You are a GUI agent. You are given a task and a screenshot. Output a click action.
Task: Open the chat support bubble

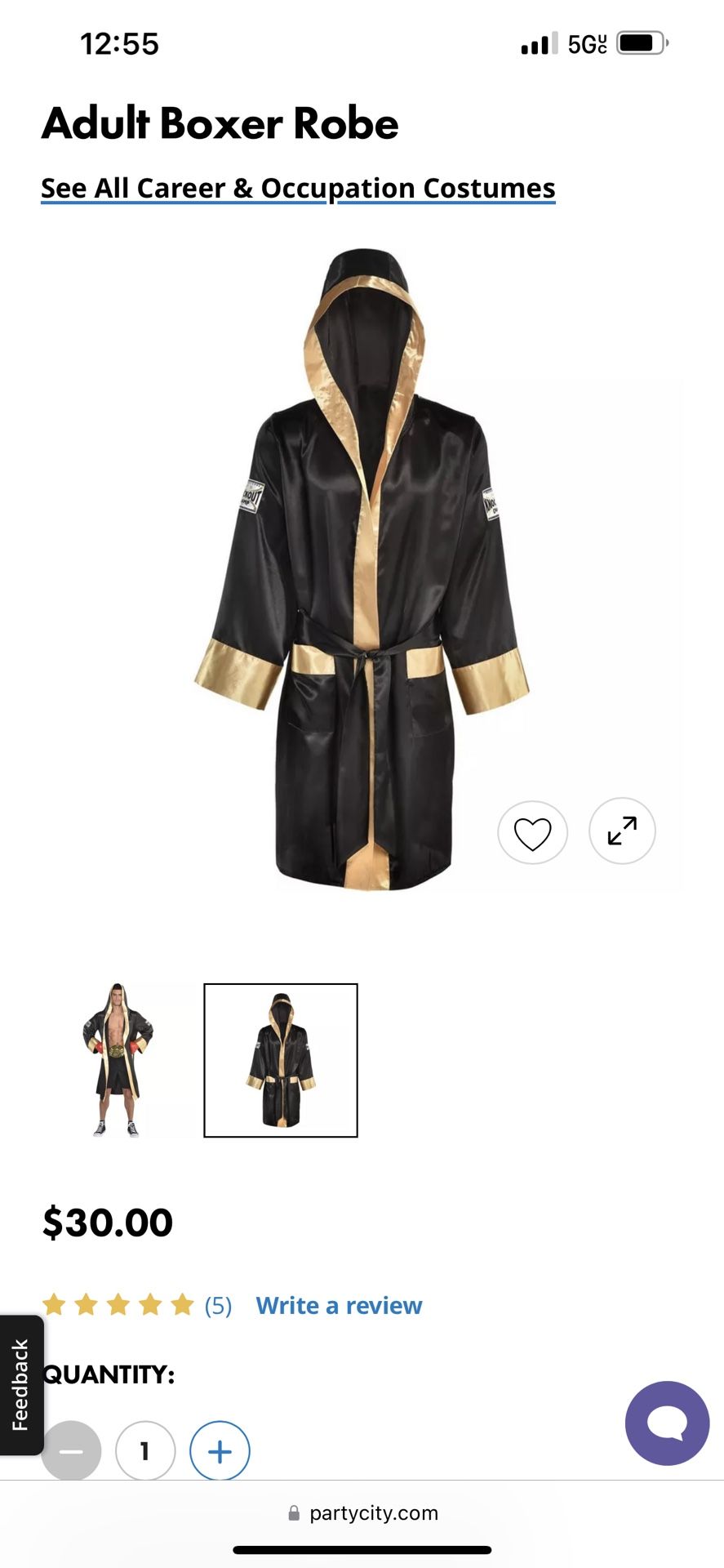coord(667,1423)
